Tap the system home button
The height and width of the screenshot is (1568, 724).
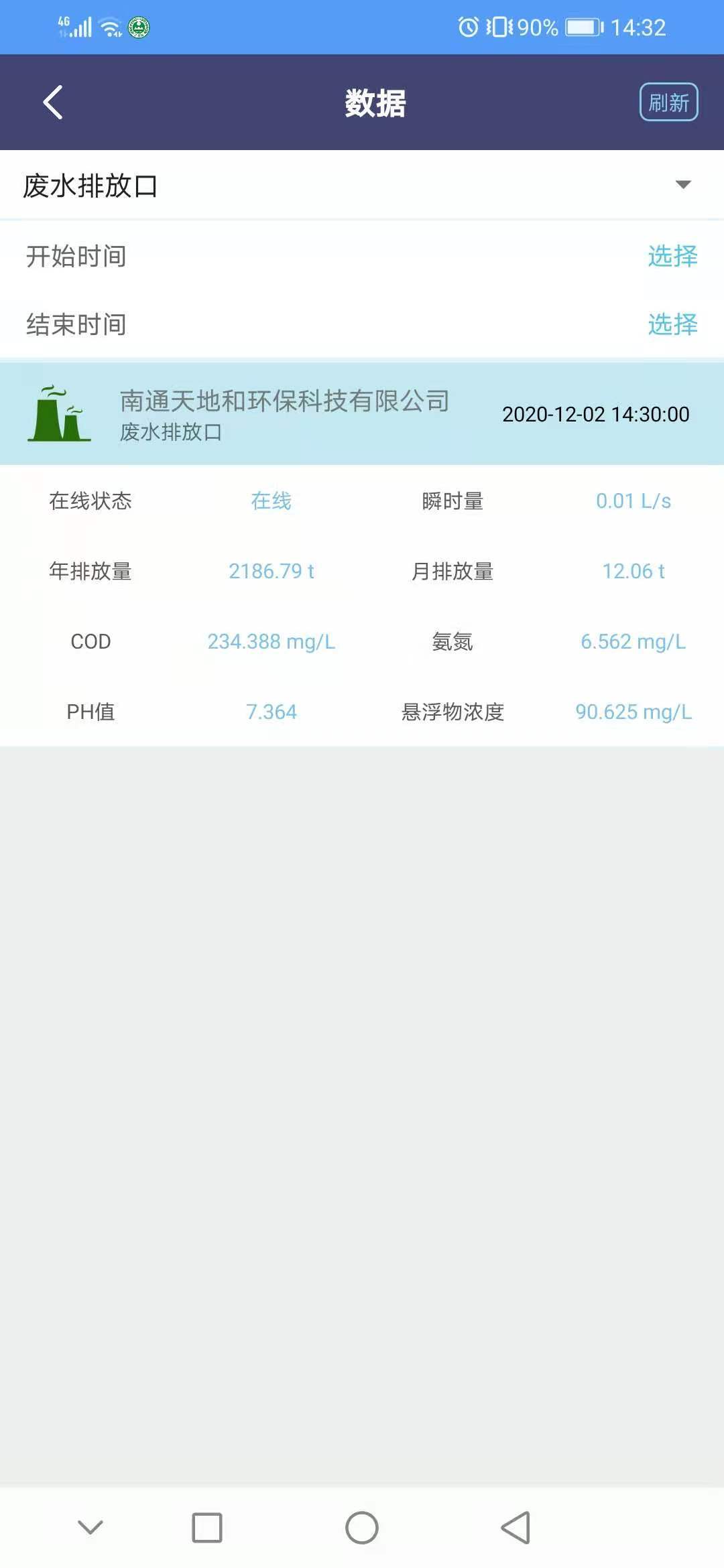point(362,1528)
